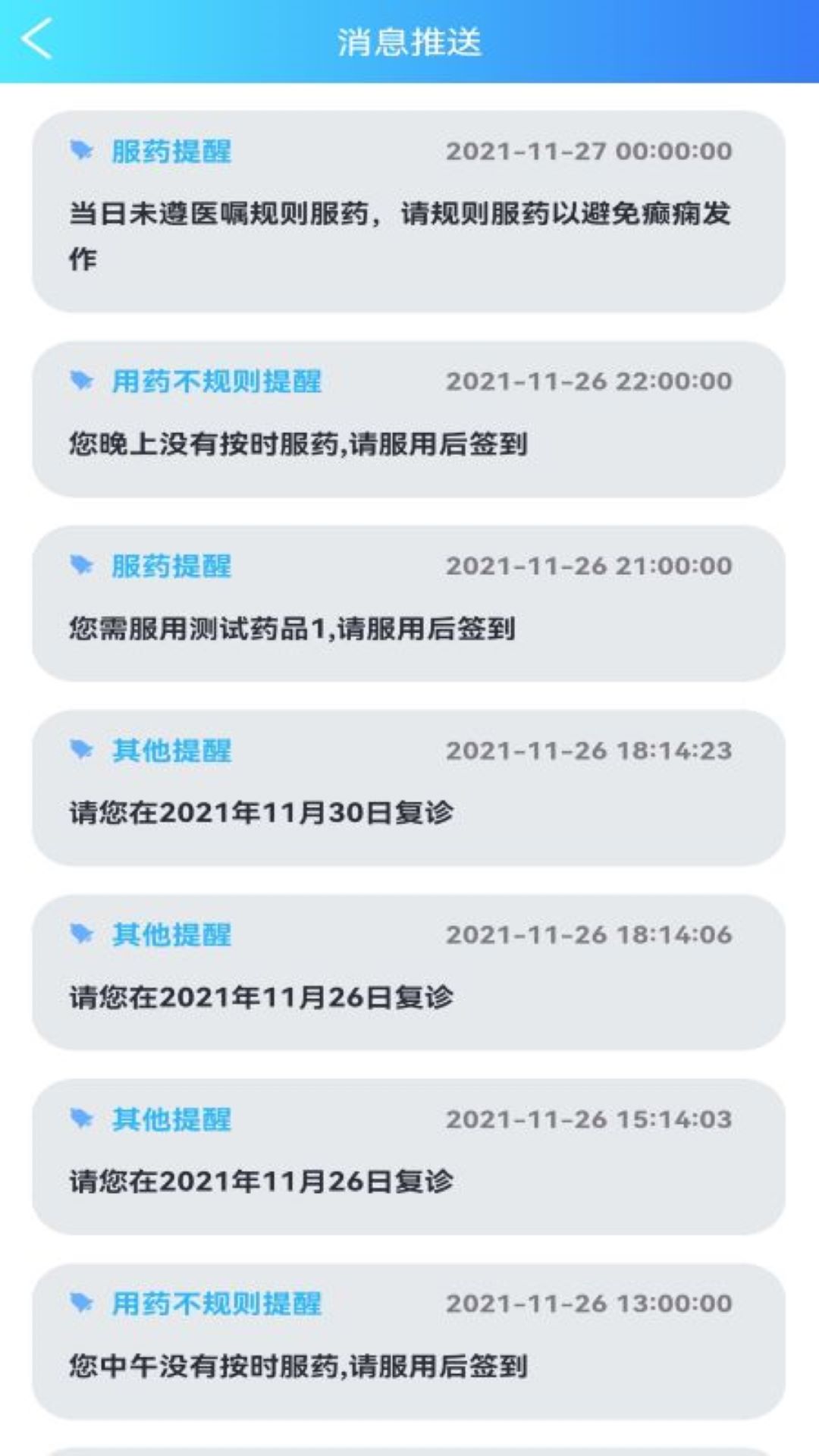Open 其他提醒 about 11月30日复诊
This screenshot has height=1456, width=819.
pyautogui.click(x=409, y=788)
